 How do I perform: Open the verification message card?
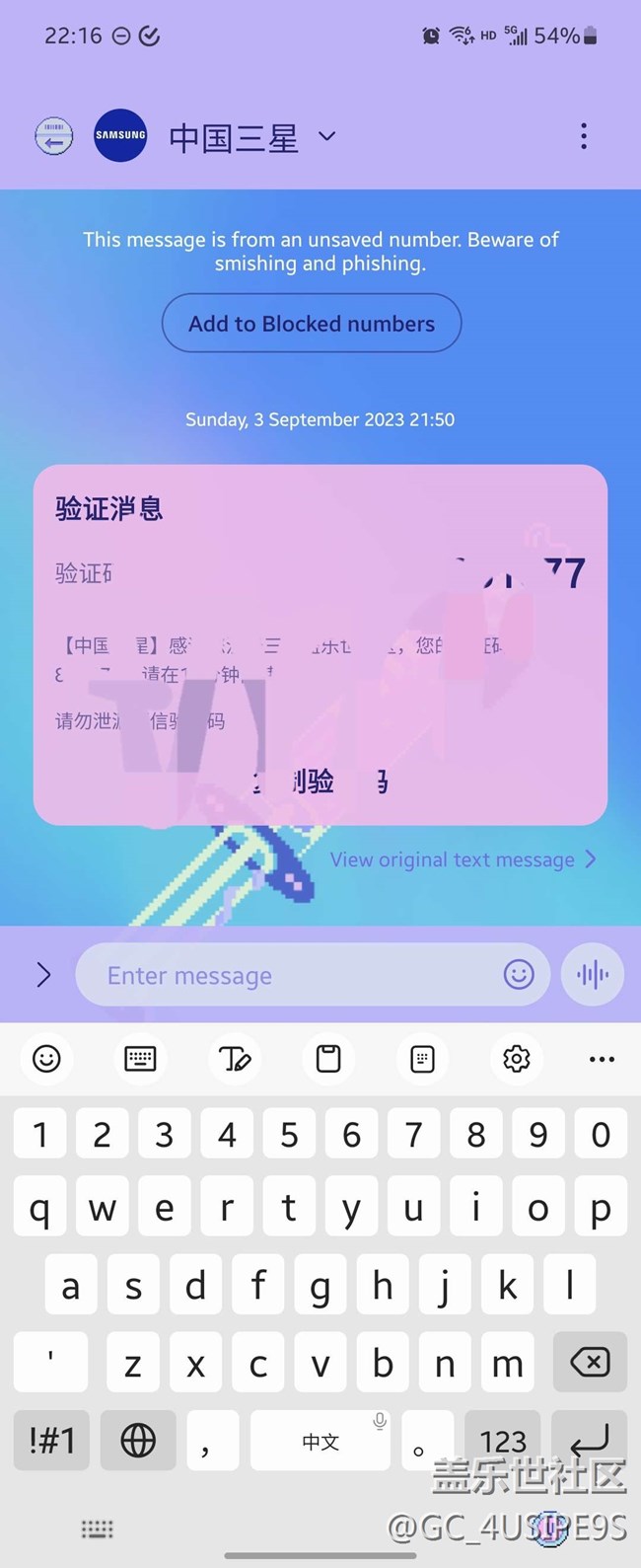pos(320,643)
